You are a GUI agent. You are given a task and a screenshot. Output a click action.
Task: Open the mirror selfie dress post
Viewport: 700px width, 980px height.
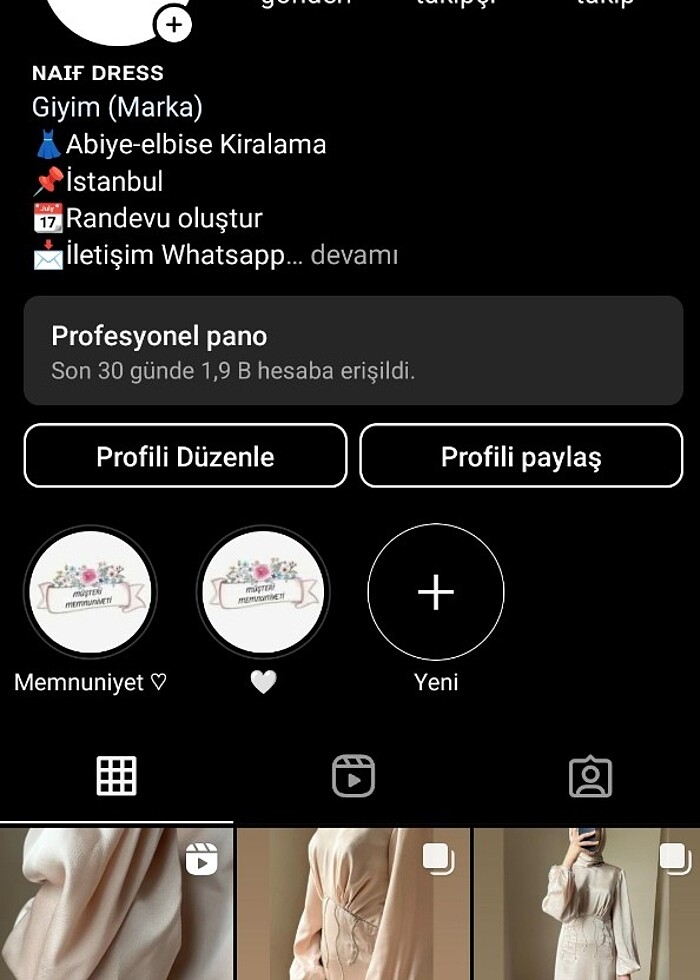(x=588, y=905)
